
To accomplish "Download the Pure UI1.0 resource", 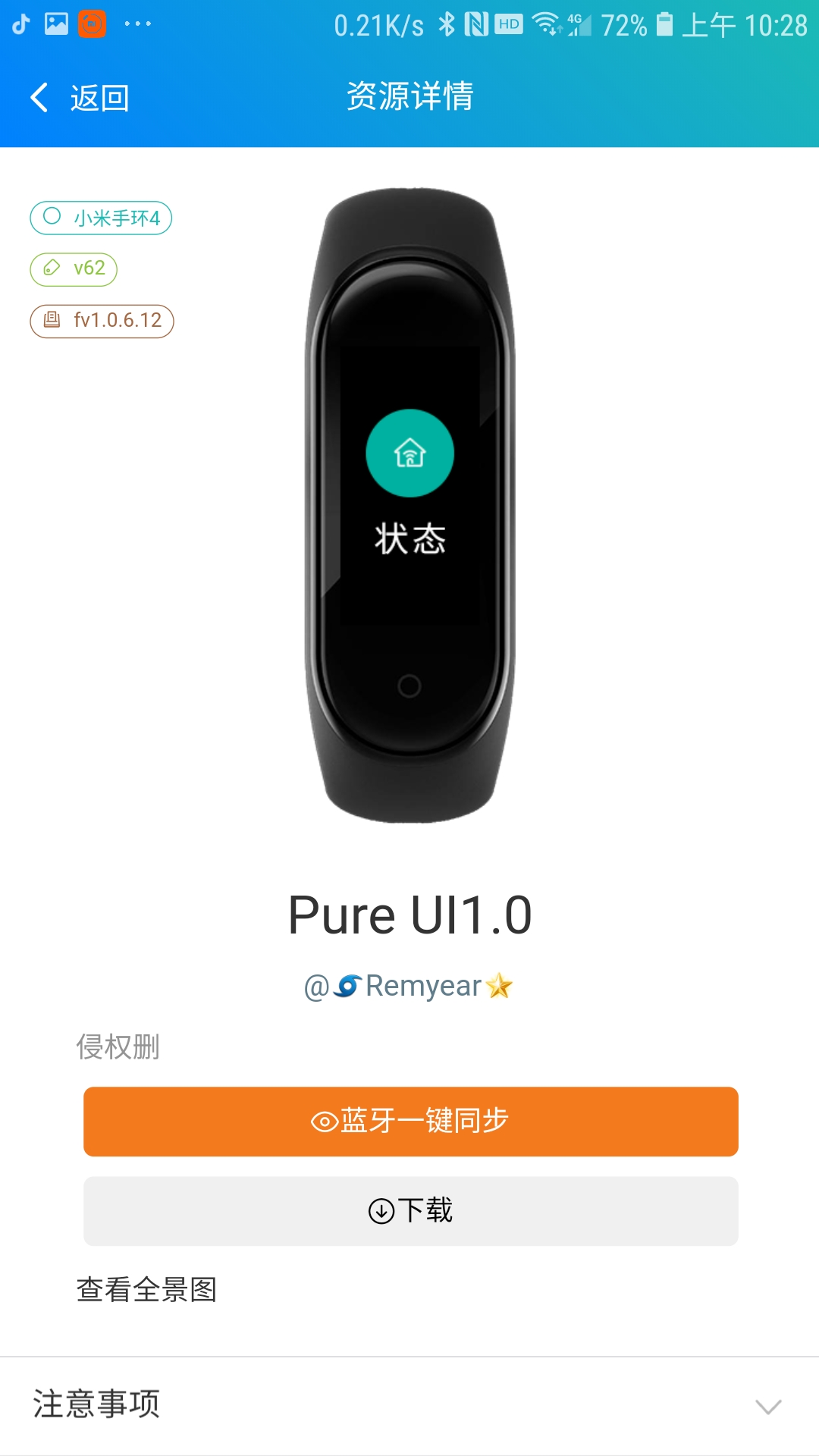I will coord(410,1210).
